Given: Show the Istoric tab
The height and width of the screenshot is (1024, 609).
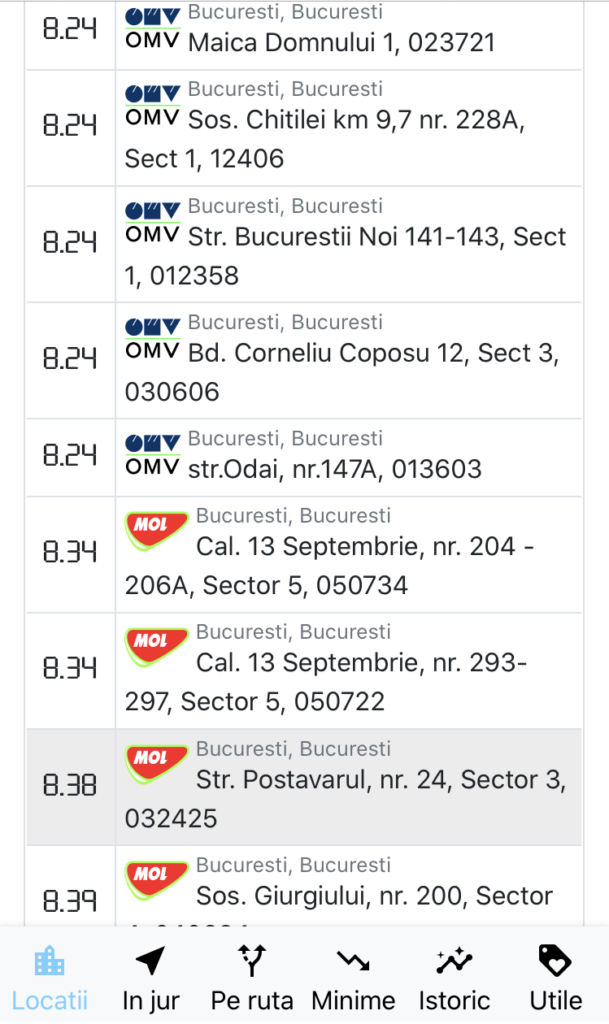Looking at the screenshot, I should pos(454,978).
